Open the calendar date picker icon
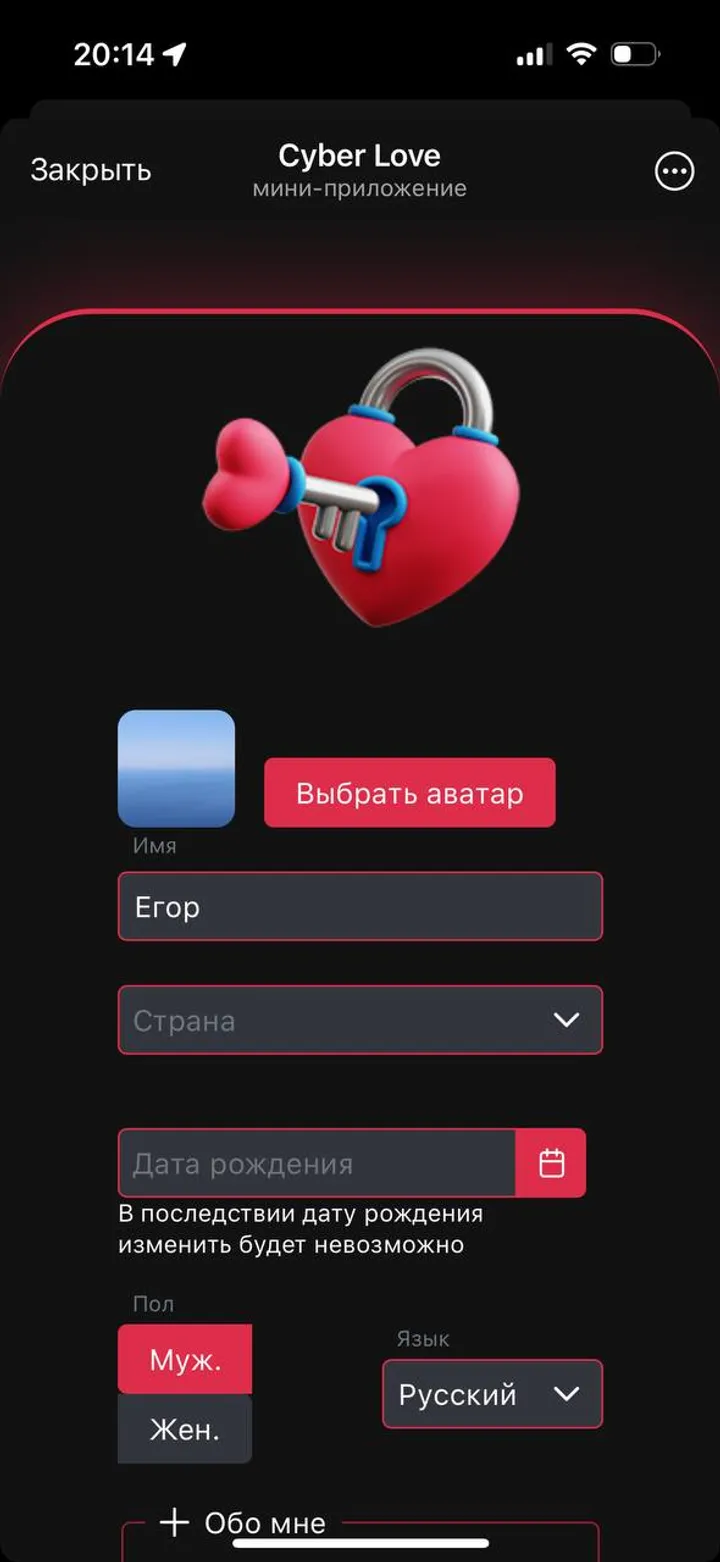 click(551, 1162)
